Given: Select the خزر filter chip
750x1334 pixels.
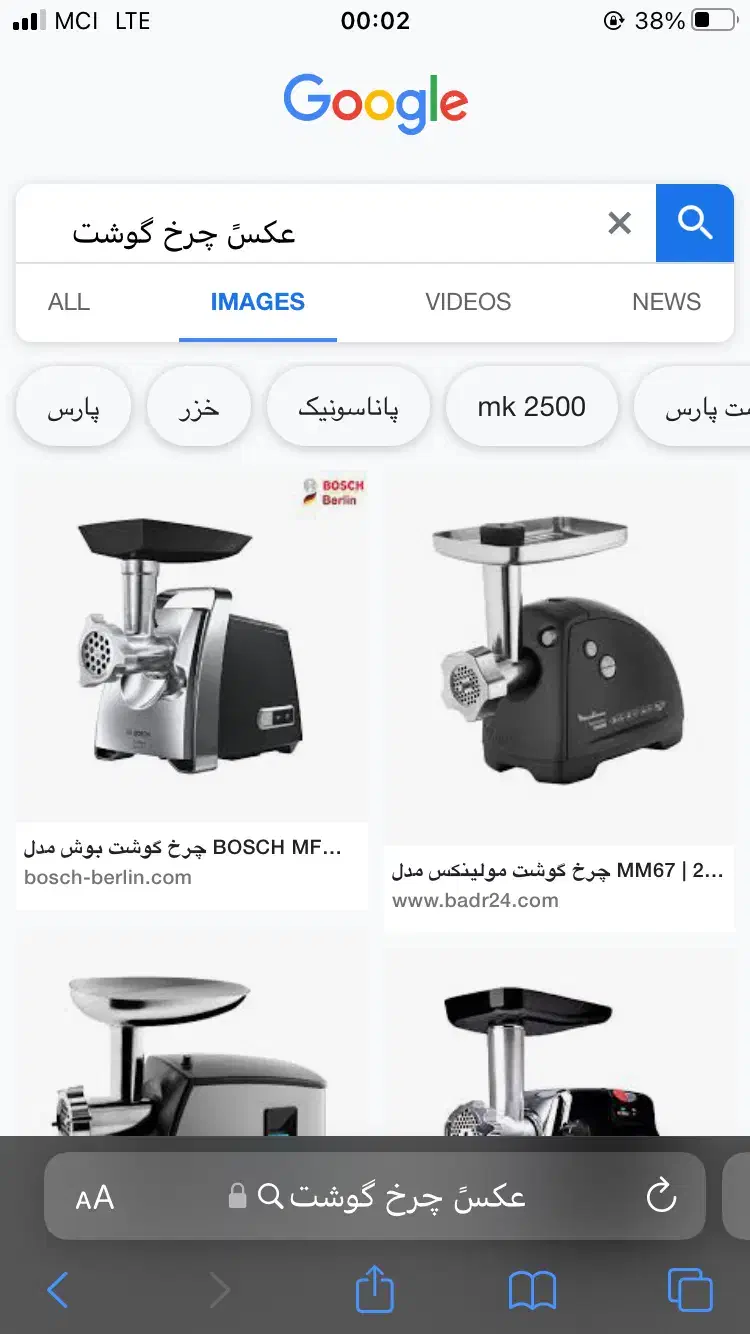Looking at the screenshot, I should coord(198,406).
